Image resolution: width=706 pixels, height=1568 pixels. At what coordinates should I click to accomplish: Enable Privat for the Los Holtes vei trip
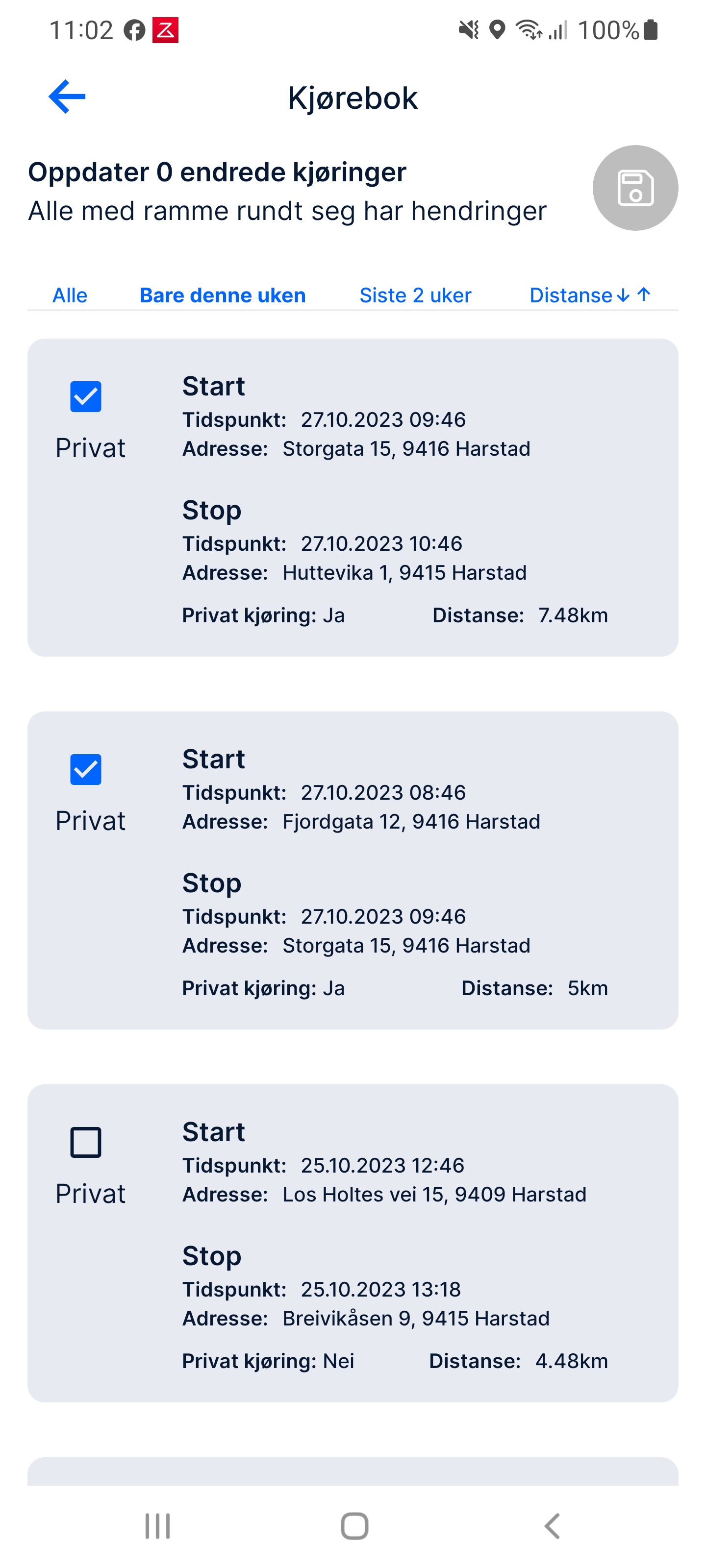coord(85,1142)
